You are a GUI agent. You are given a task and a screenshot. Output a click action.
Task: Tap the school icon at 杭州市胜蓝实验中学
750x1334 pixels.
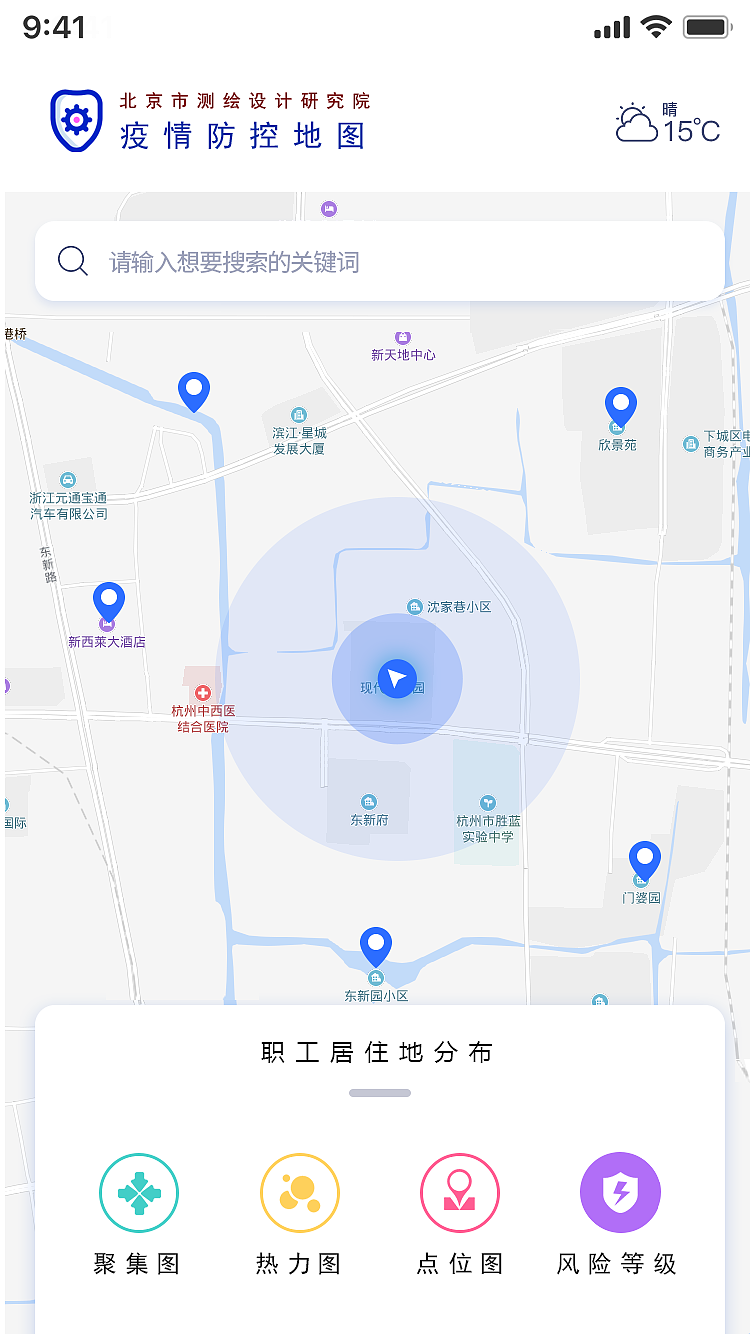click(487, 802)
